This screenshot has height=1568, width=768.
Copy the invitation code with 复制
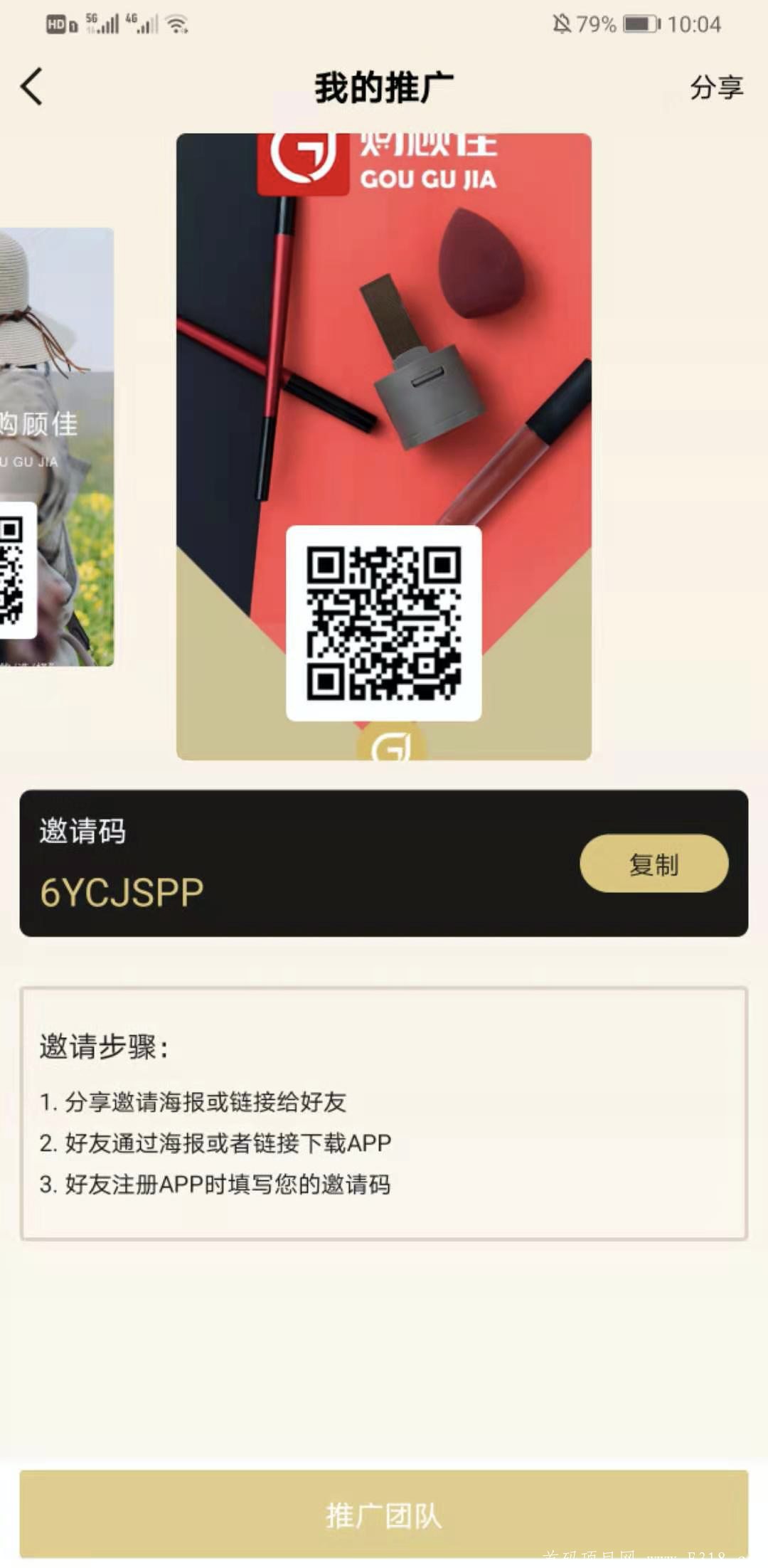click(x=654, y=864)
